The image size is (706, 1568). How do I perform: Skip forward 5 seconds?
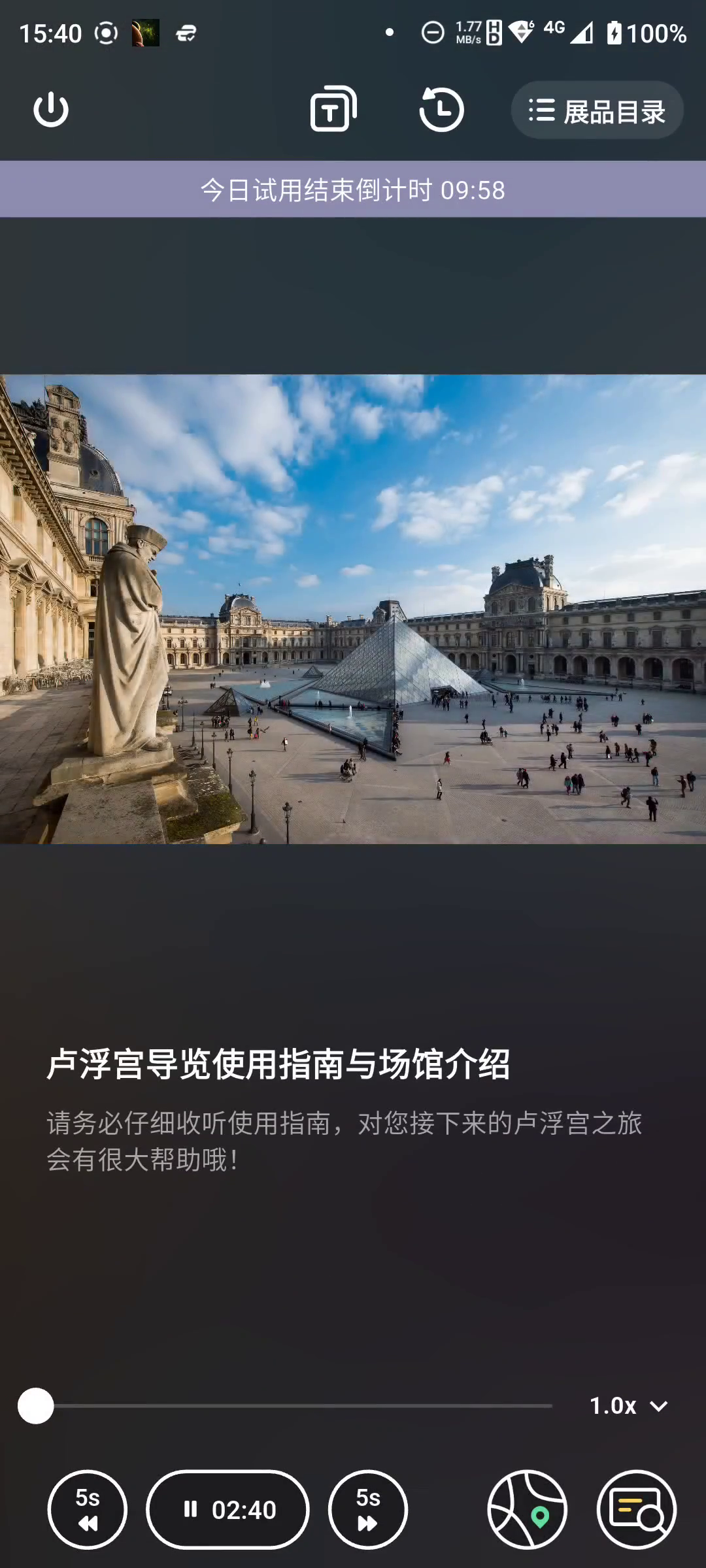tap(367, 1509)
